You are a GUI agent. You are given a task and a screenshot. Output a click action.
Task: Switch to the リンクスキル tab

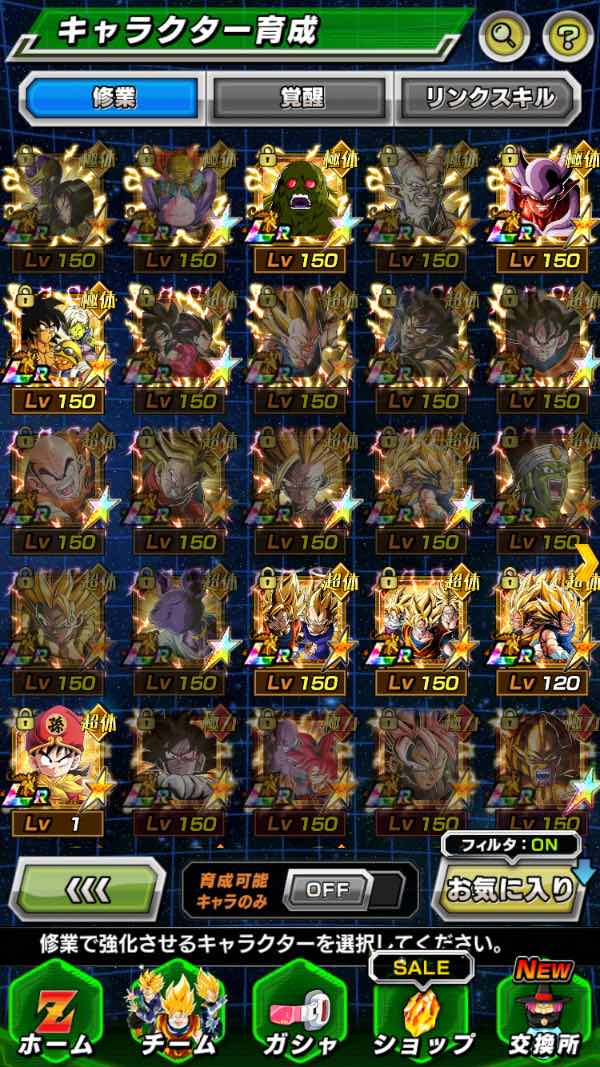tap(489, 98)
